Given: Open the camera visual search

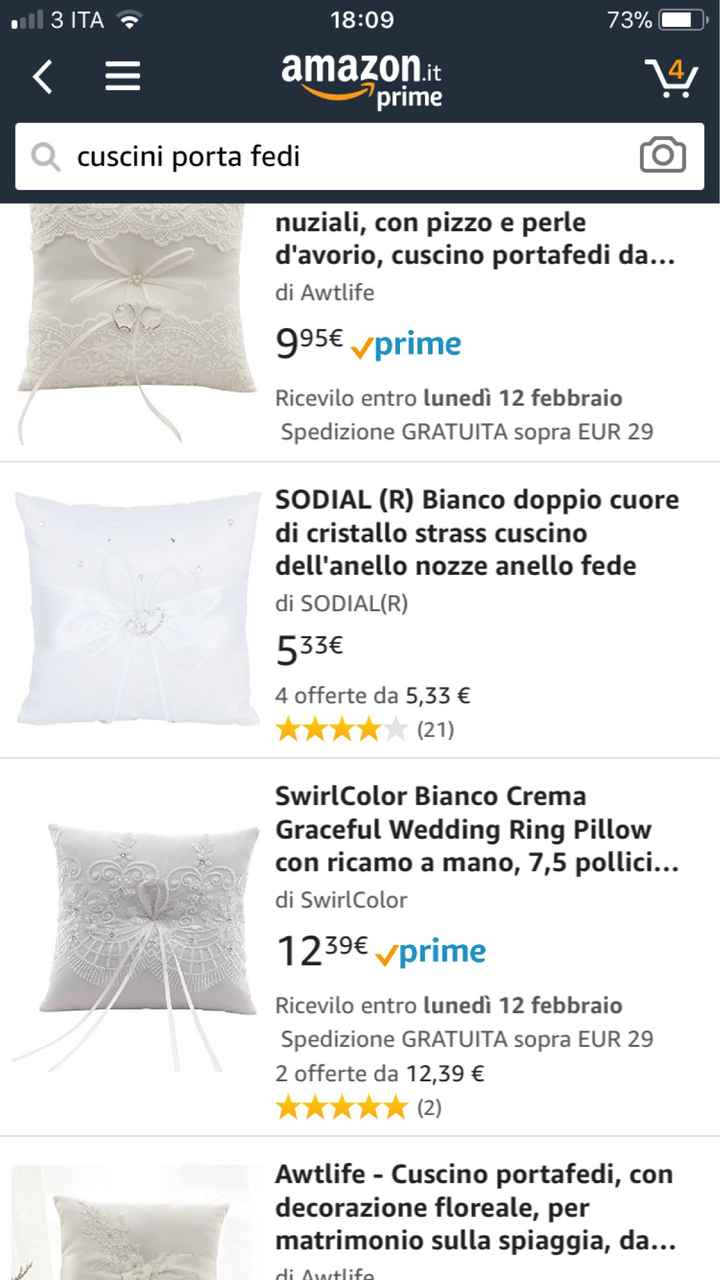Looking at the screenshot, I should tap(663, 157).
